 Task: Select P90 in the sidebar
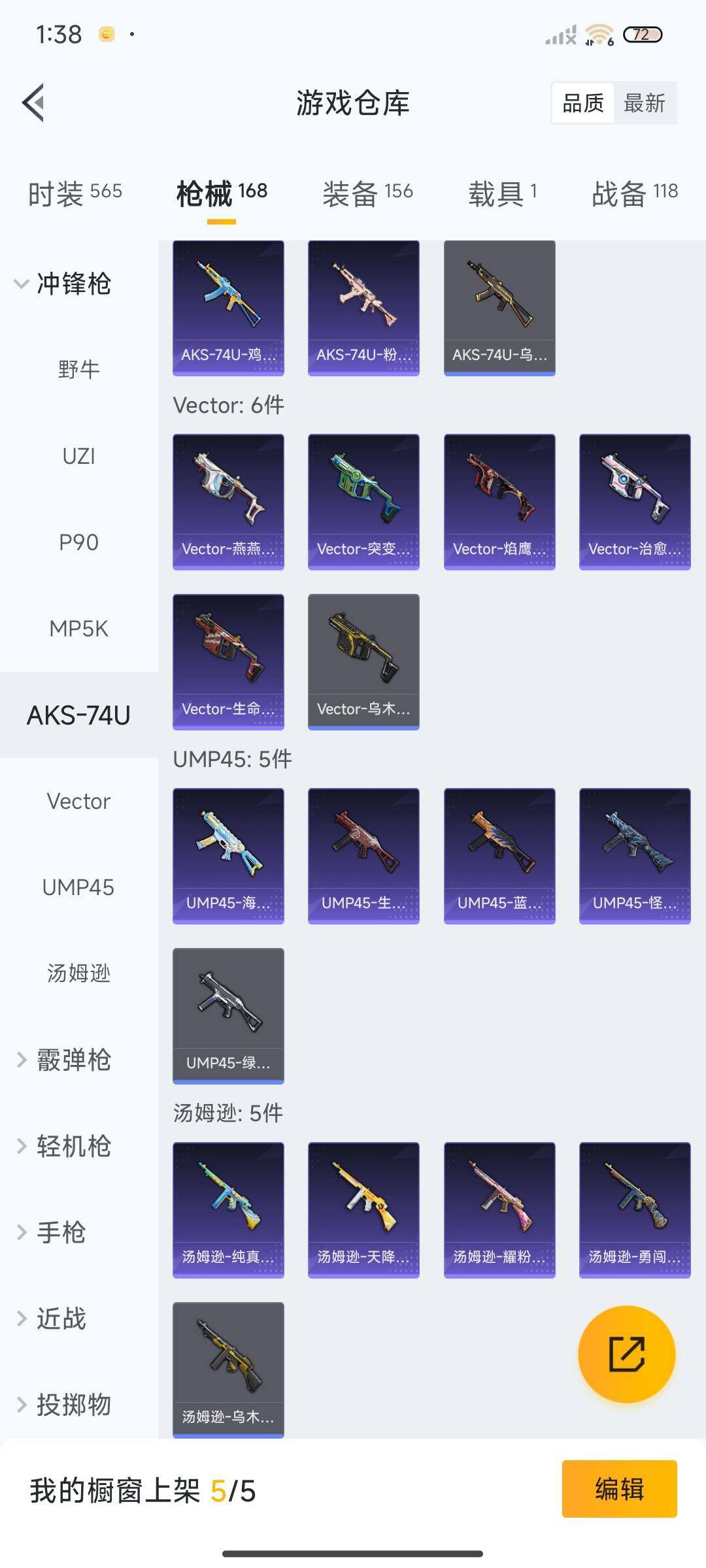(78, 542)
